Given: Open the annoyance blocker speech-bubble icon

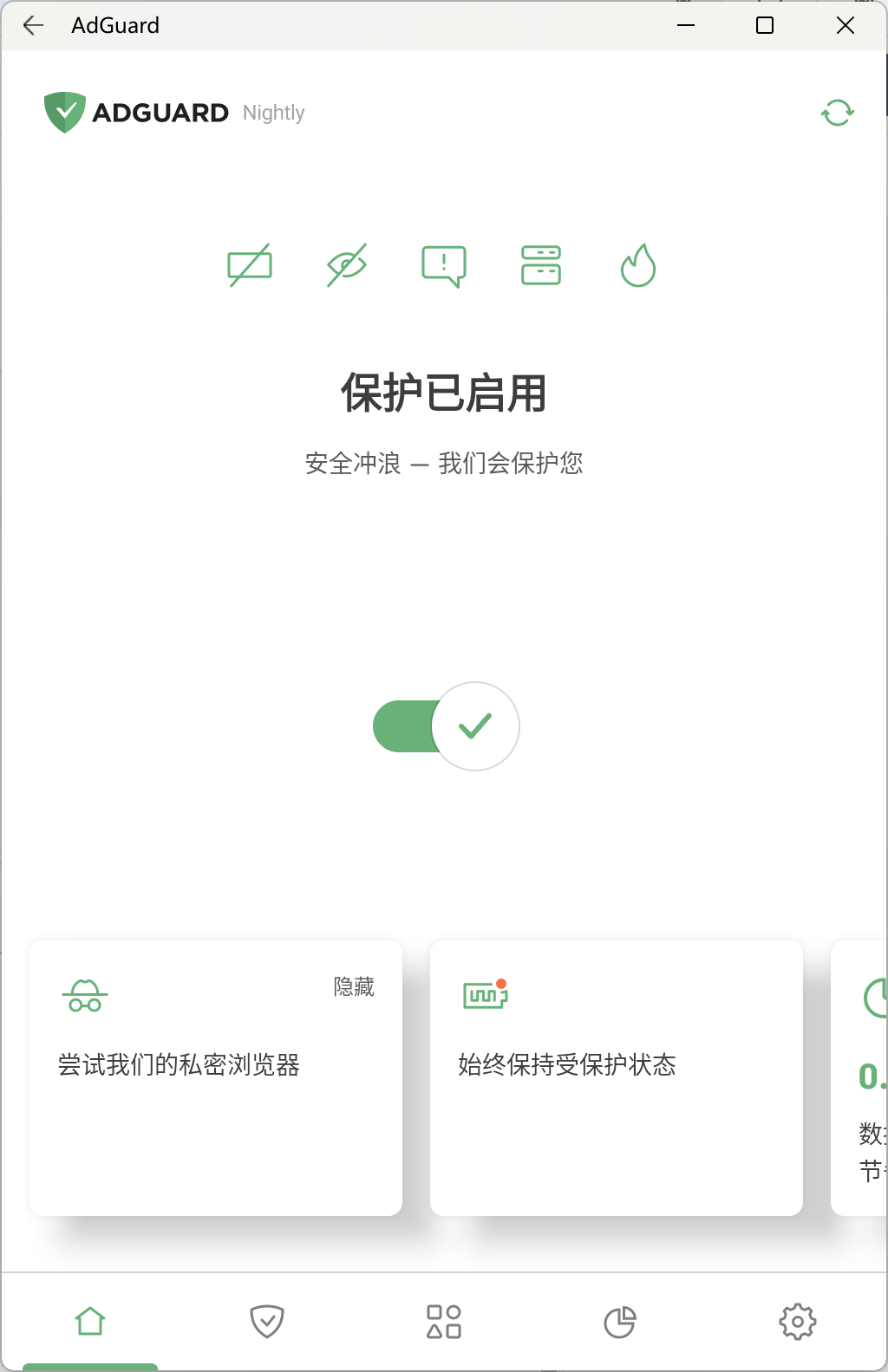Looking at the screenshot, I should pos(444,265).
